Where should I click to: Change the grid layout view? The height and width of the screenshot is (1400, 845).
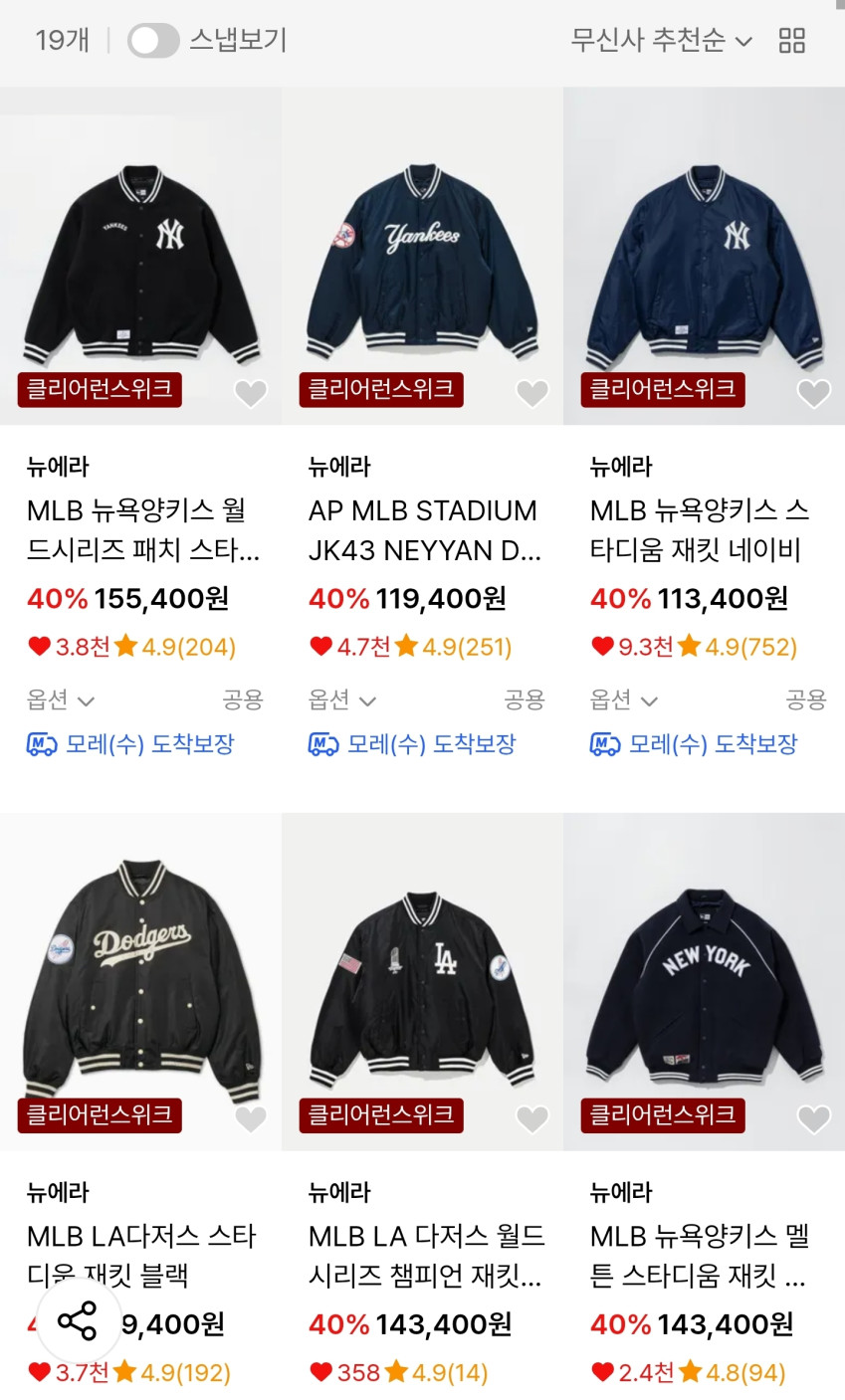(792, 41)
